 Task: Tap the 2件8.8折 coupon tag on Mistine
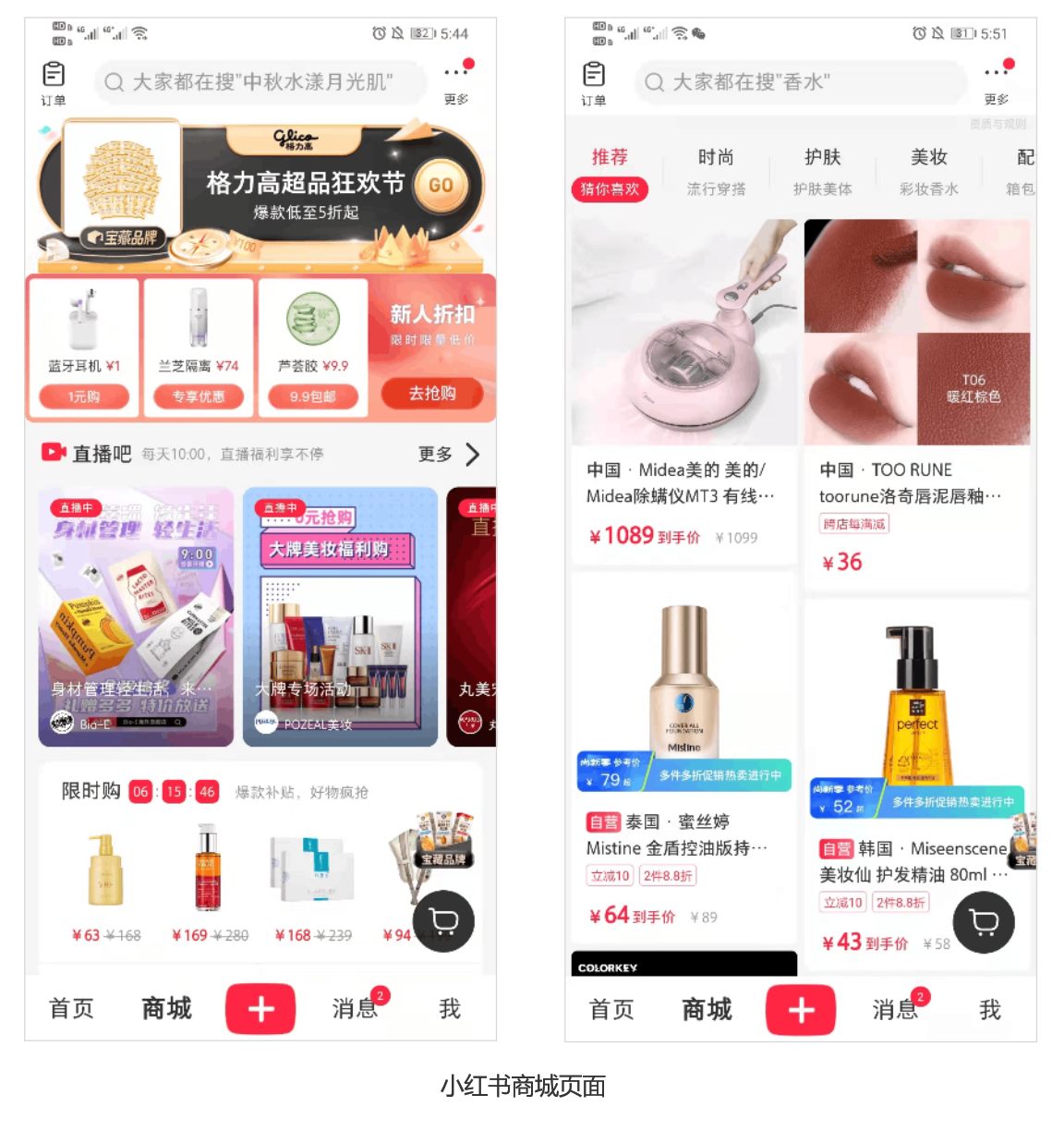(x=667, y=875)
